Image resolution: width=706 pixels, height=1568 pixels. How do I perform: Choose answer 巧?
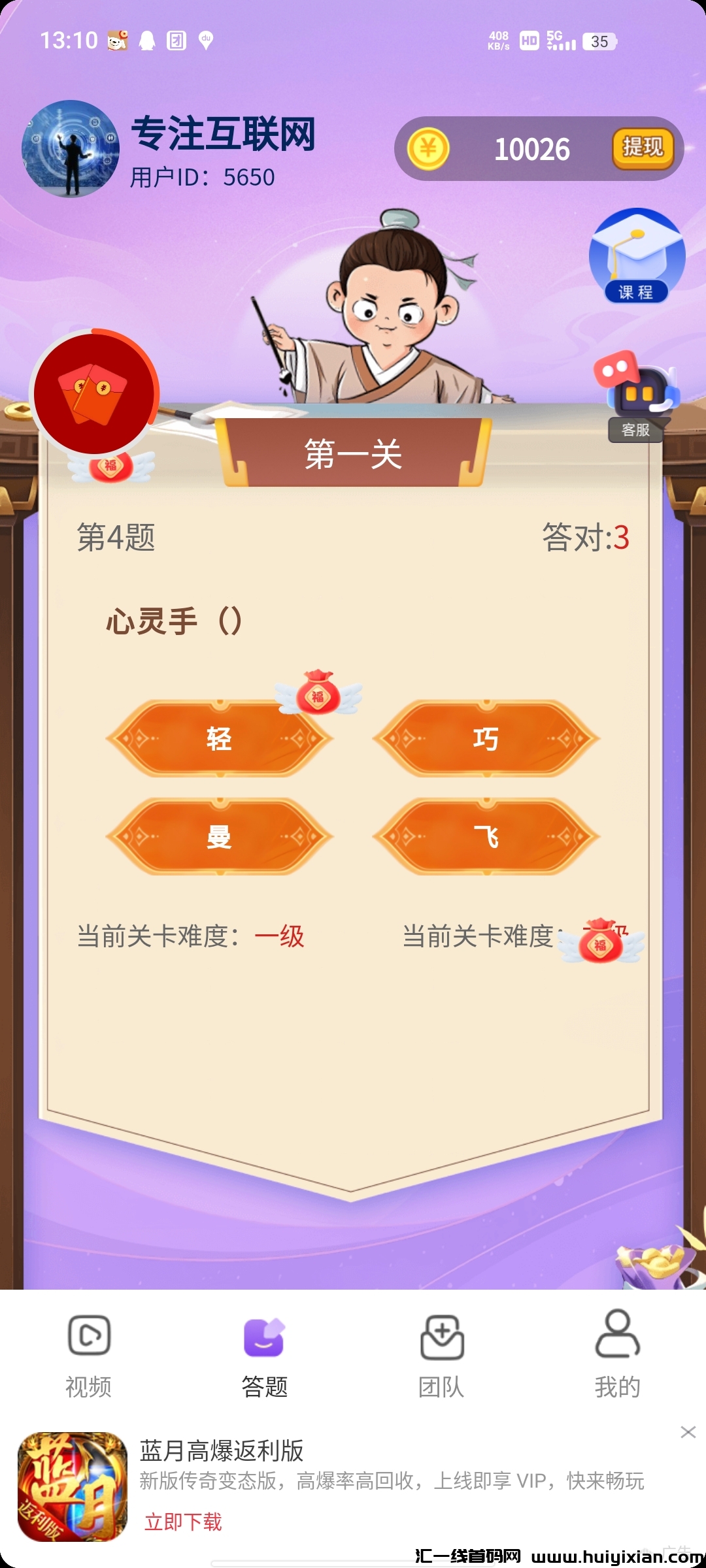pos(486,739)
